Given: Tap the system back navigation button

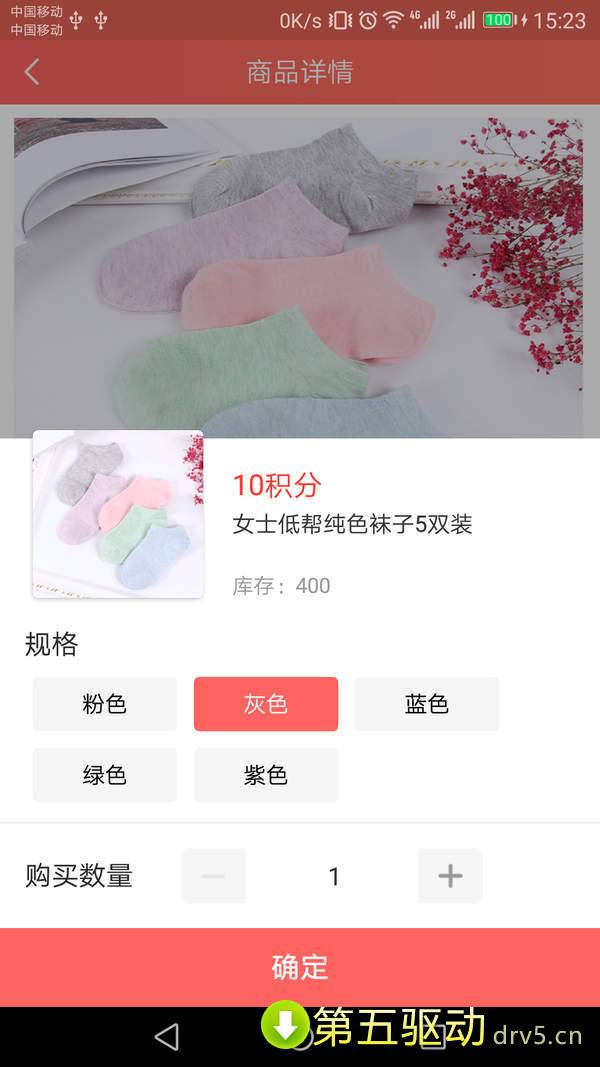Looking at the screenshot, I should (167, 1037).
